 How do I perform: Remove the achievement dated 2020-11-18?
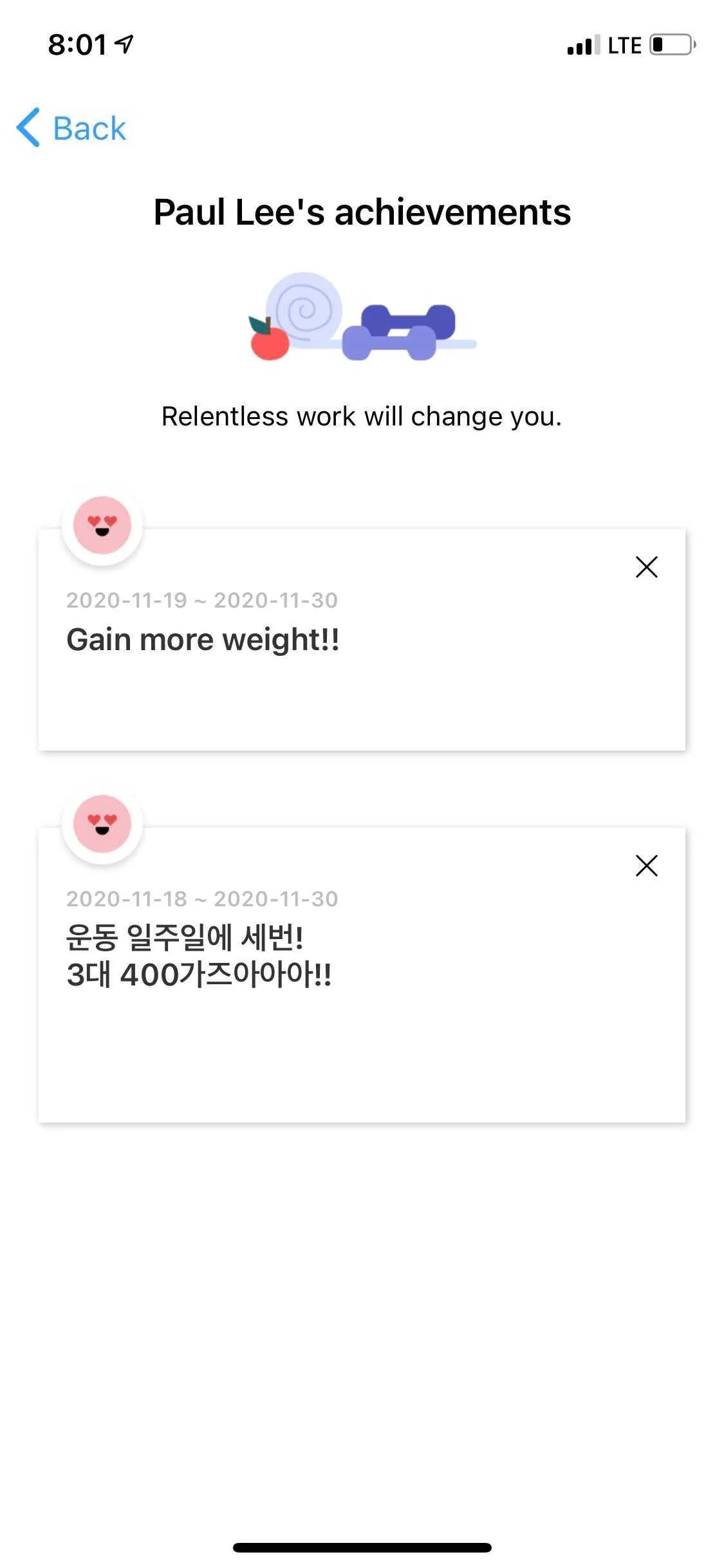(x=646, y=866)
